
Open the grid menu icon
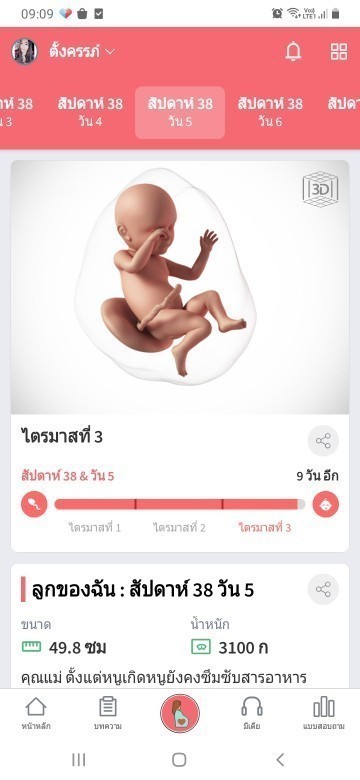click(339, 51)
